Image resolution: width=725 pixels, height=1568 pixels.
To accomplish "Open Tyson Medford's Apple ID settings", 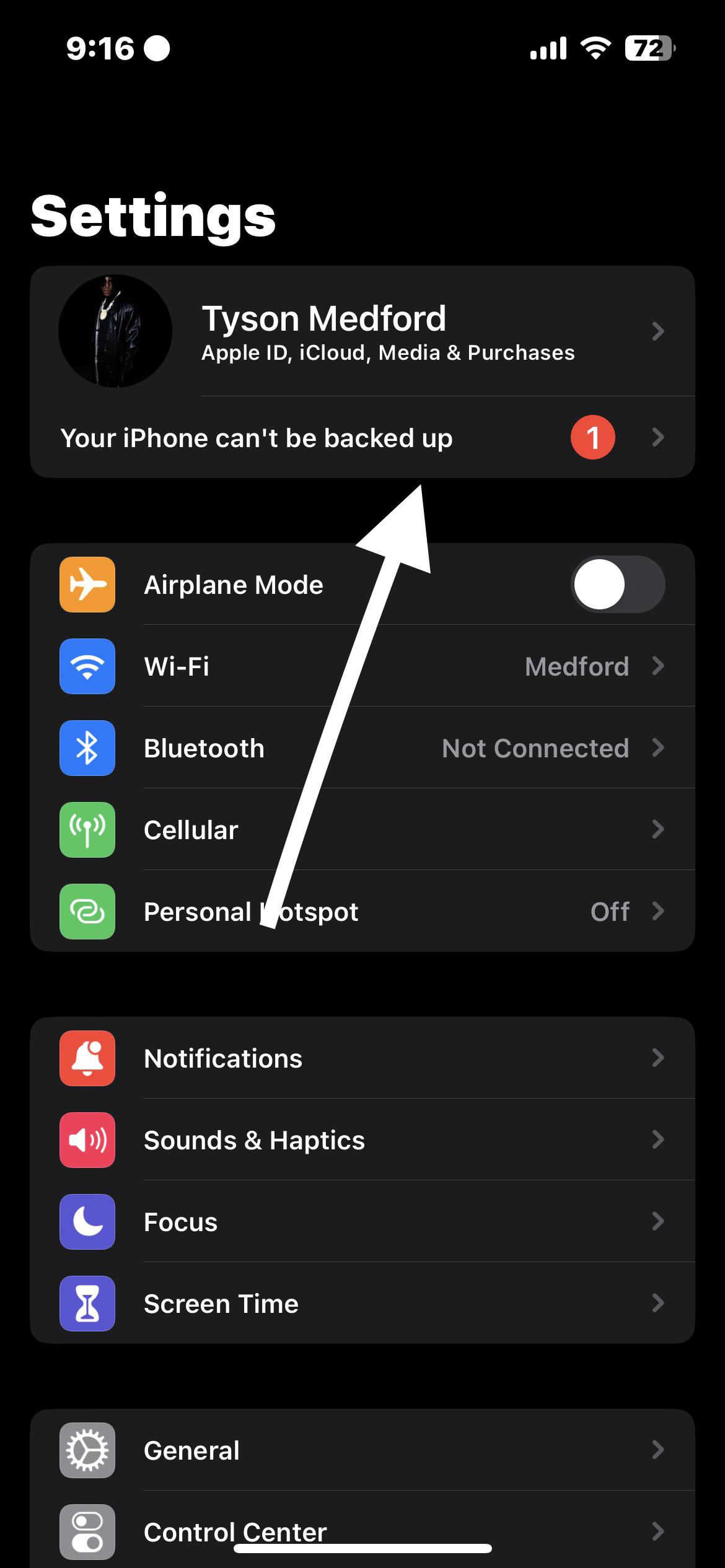I will coord(362,331).
